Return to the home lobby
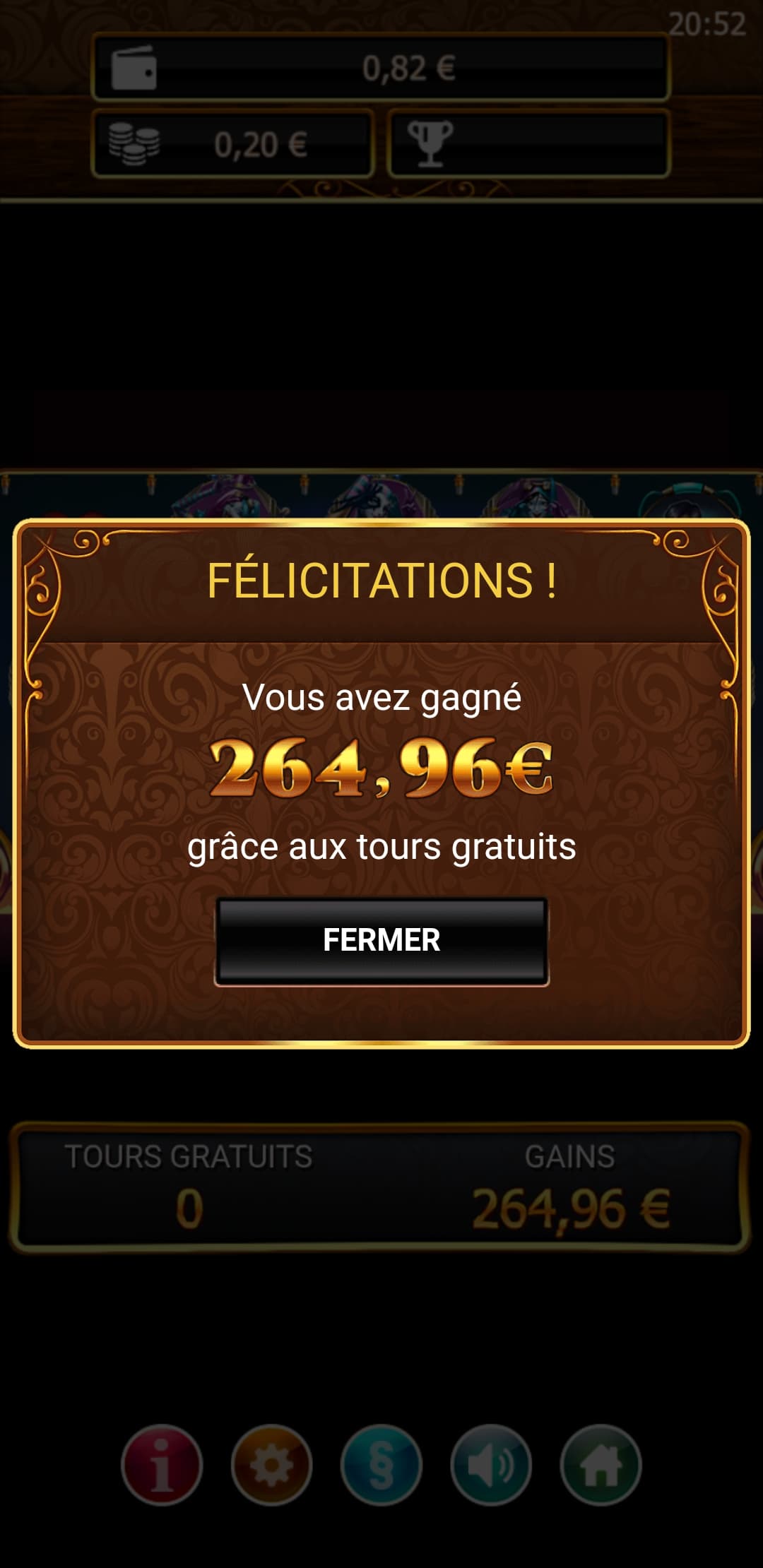This screenshot has width=763, height=1568. 601,1465
